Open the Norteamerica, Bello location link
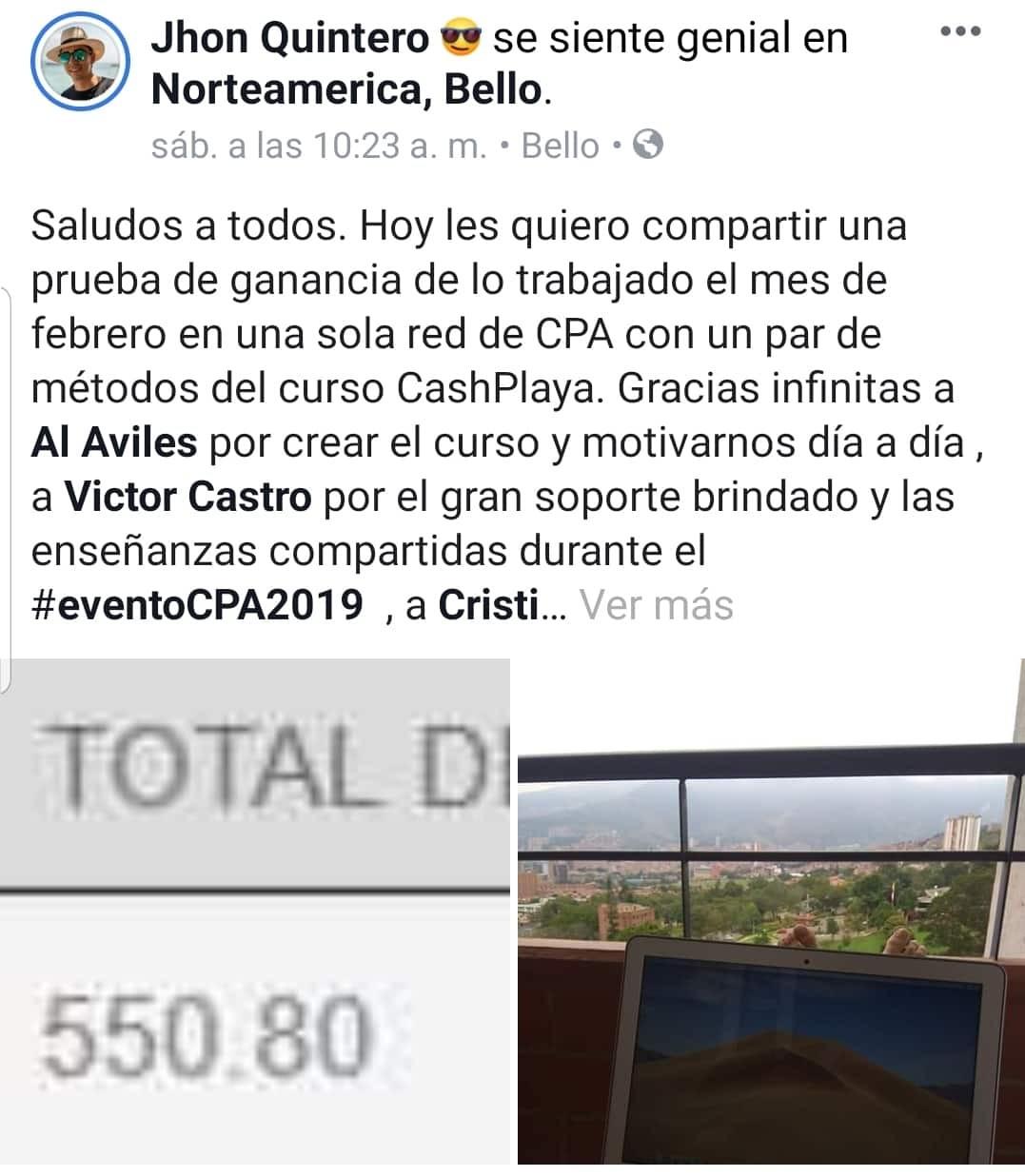Image resolution: width=1025 pixels, height=1176 pixels. (348, 90)
